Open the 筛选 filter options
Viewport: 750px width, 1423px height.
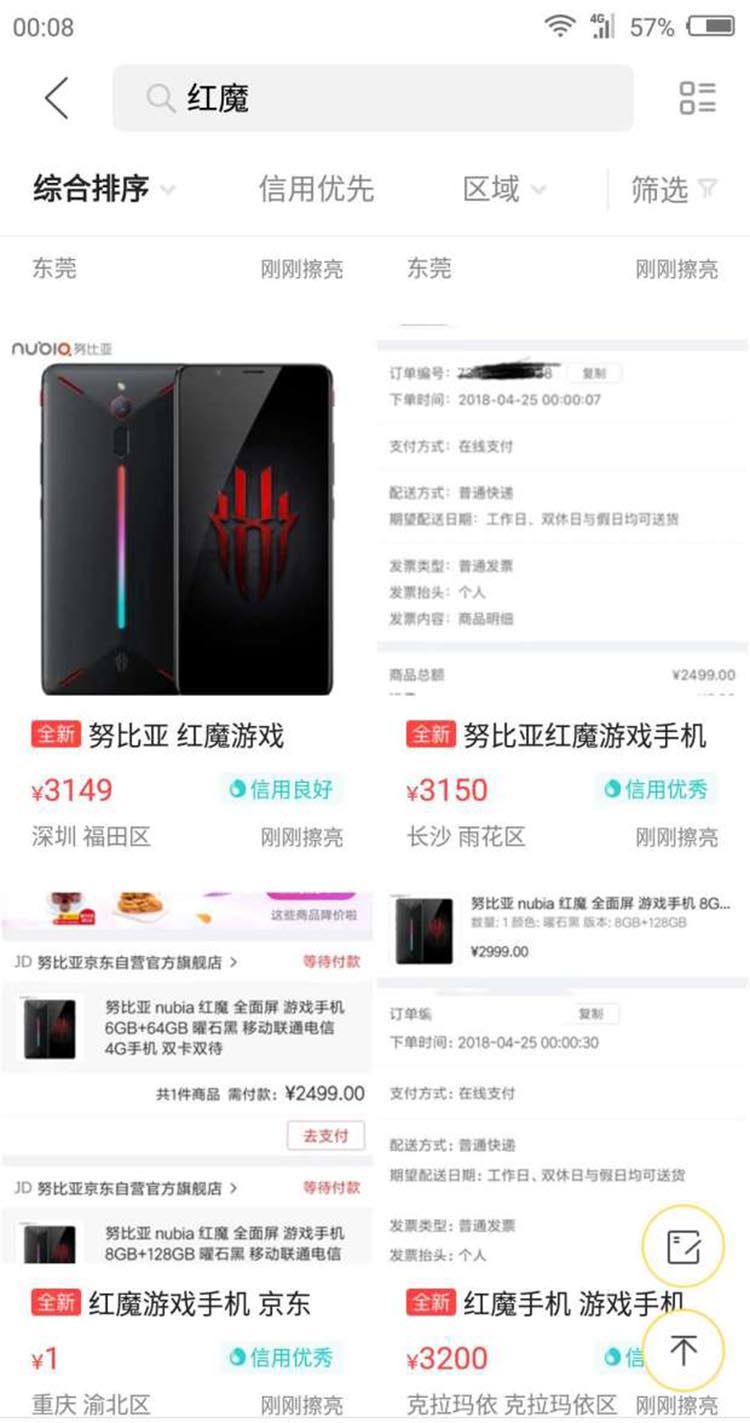[673, 188]
